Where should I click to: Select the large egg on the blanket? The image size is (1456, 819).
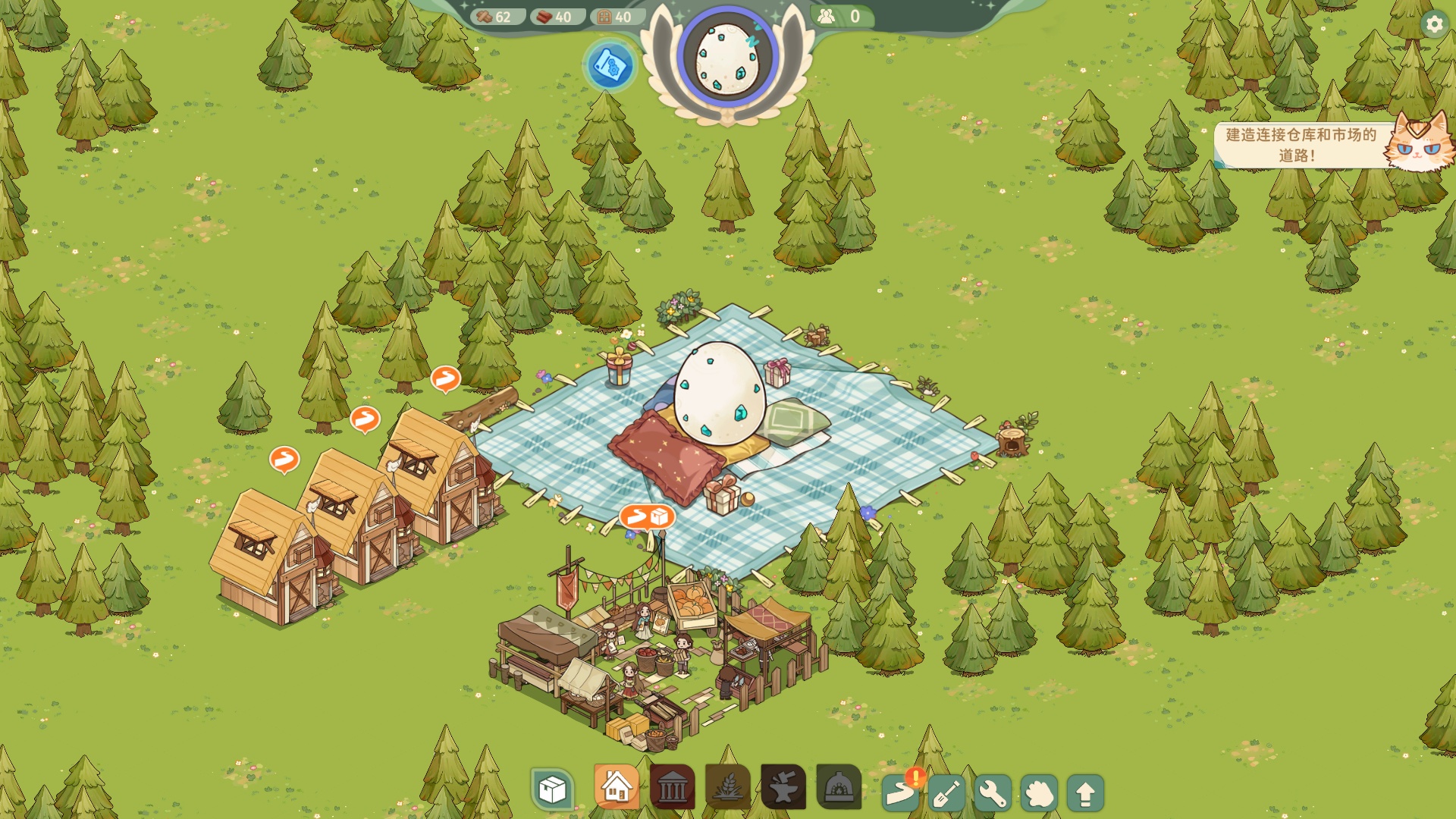pos(719,393)
